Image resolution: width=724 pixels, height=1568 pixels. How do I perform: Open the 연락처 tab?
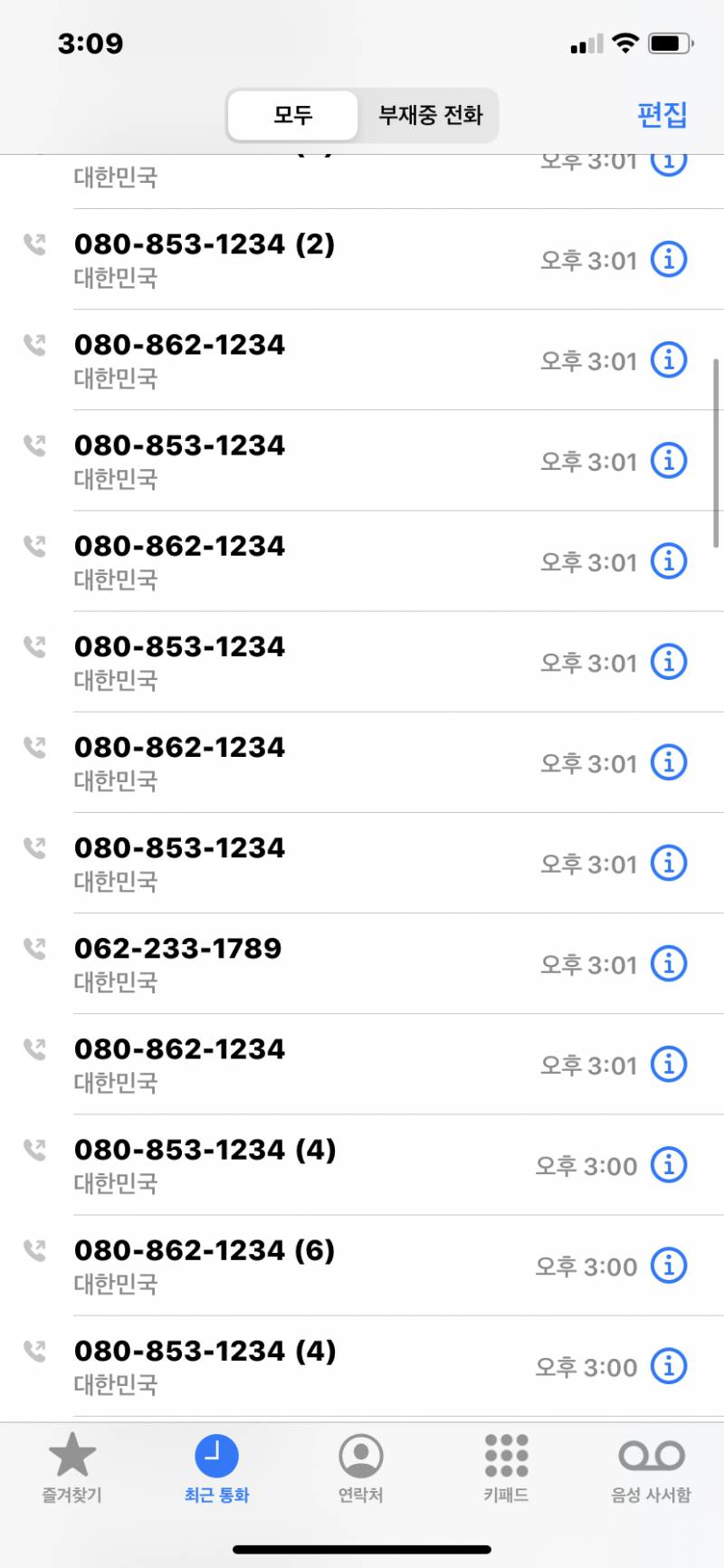tap(360, 1468)
